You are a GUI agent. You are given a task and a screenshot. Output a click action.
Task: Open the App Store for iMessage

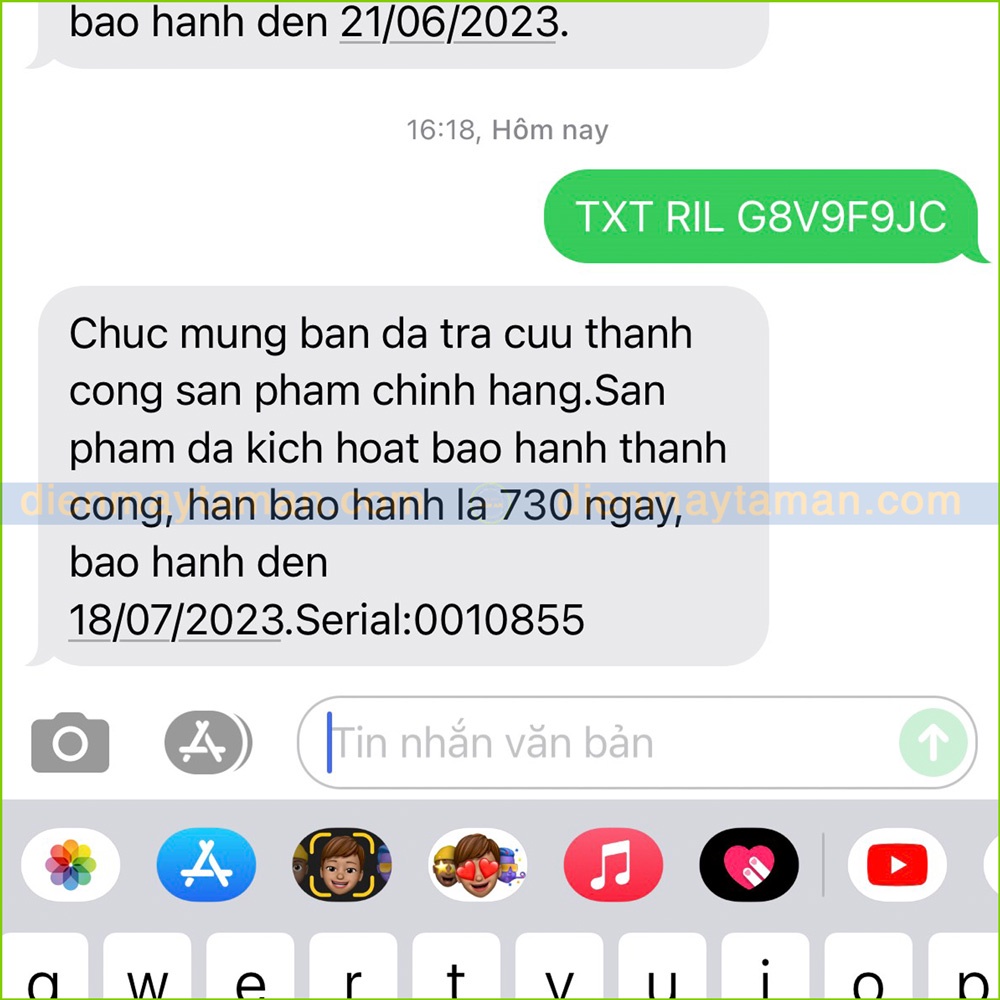tap(206, 865)
